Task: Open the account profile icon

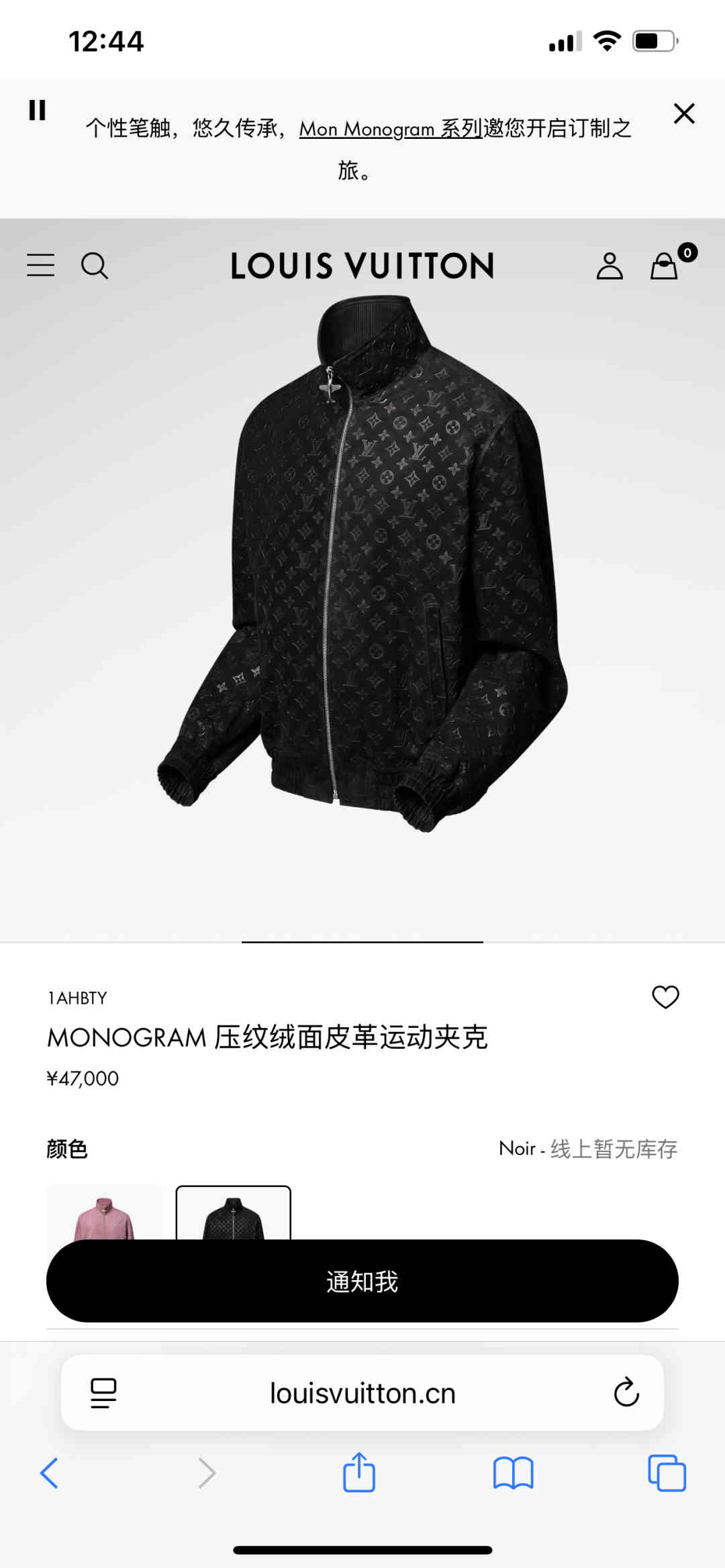Action: [x=610, y=266]
